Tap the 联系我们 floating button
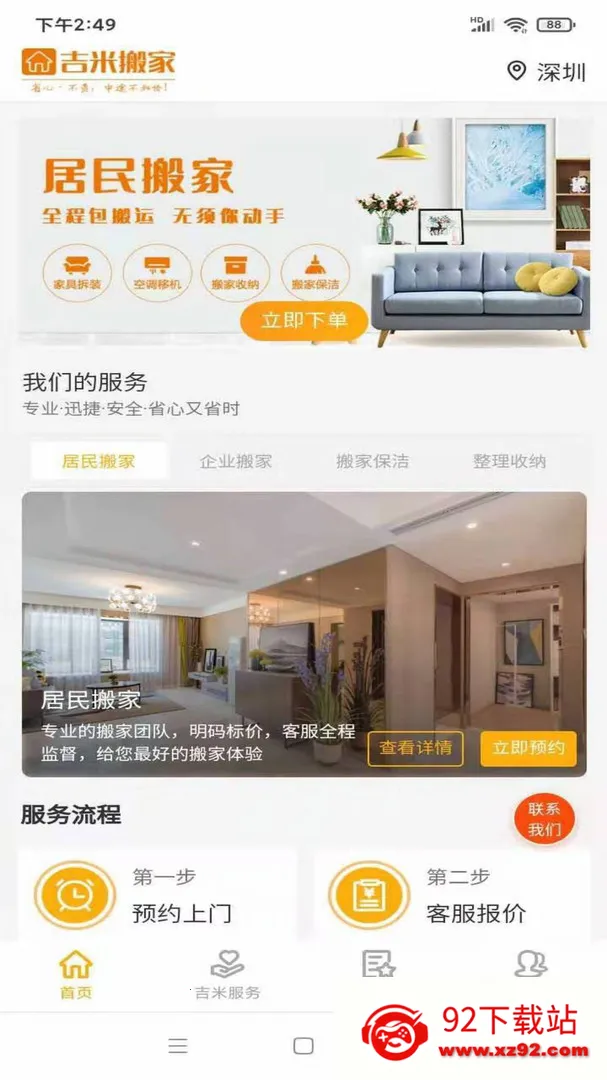Viewport: 607px width, 1080px height. pos(544,819)
